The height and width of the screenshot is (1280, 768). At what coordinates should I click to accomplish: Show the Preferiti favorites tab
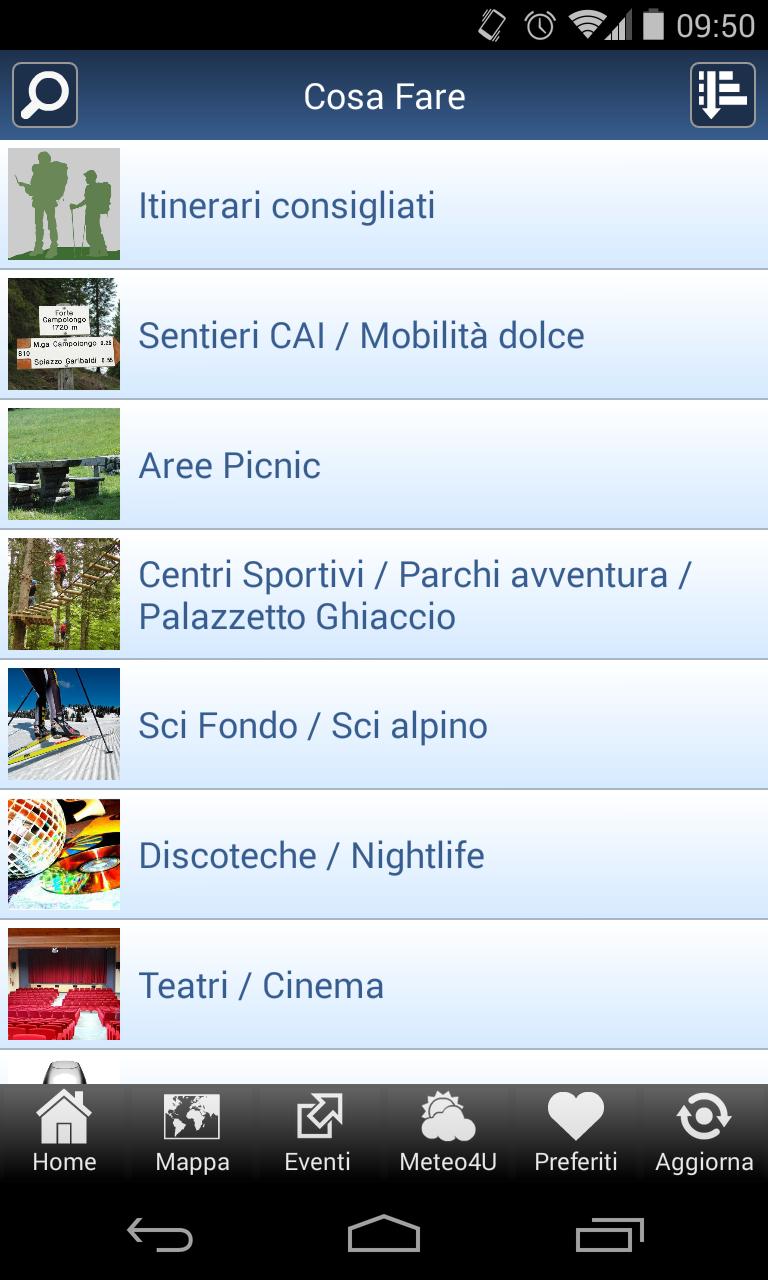pos(576,1132)
